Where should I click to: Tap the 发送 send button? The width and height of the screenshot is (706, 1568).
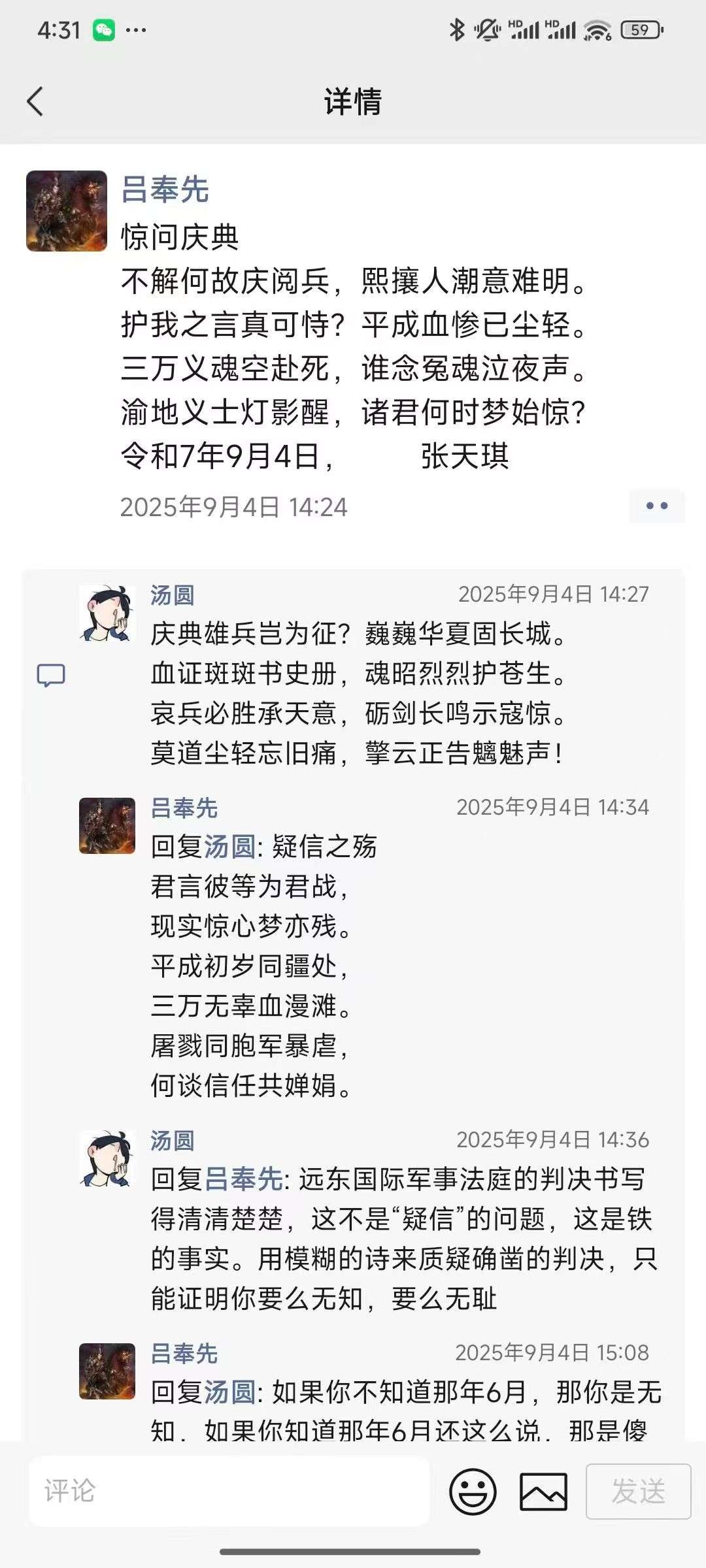pos(638,1492)
